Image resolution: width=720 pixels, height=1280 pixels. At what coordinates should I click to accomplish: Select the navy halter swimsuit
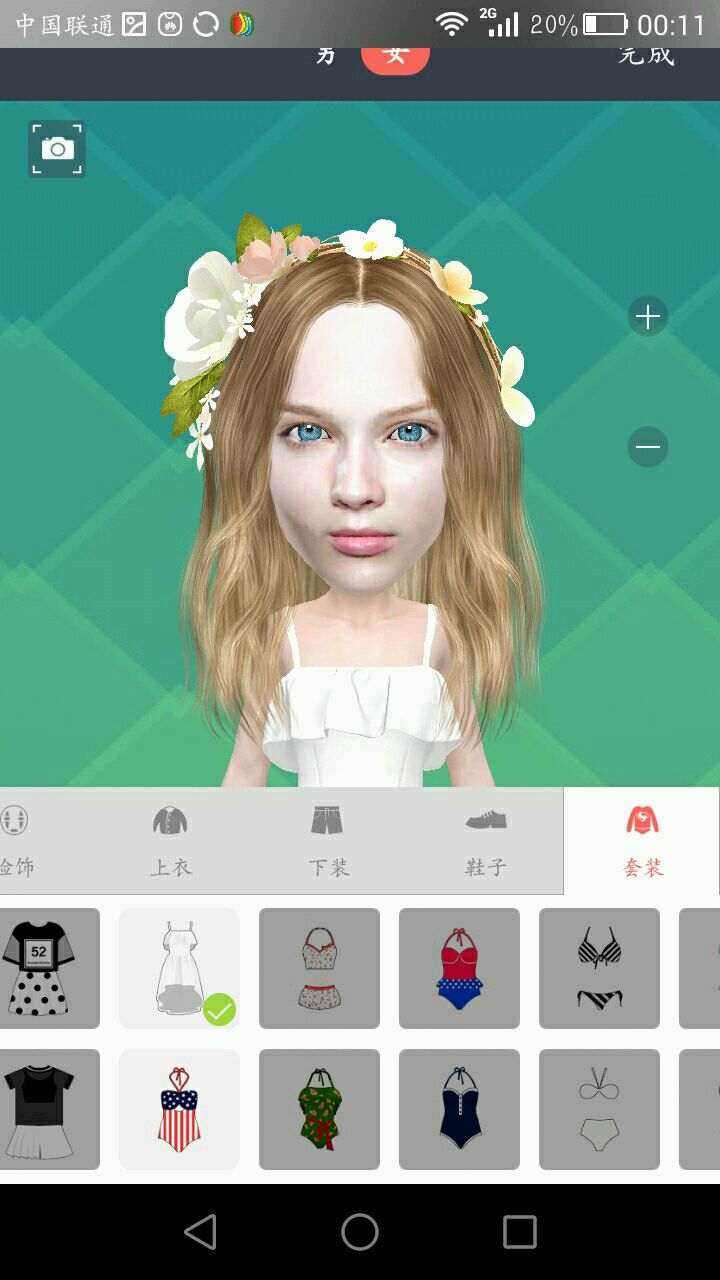(460, 1109)
